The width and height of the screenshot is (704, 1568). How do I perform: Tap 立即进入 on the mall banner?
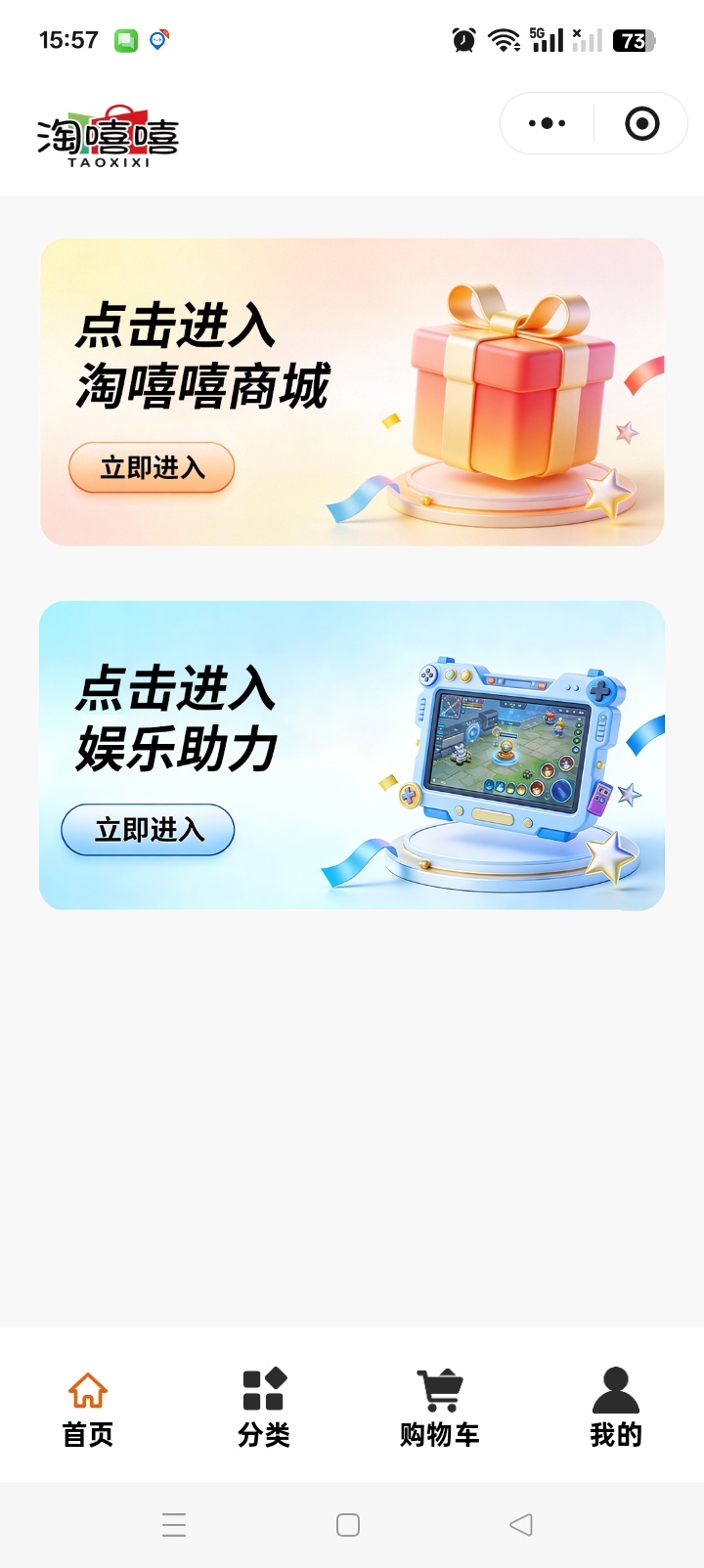tap(152, 468)
